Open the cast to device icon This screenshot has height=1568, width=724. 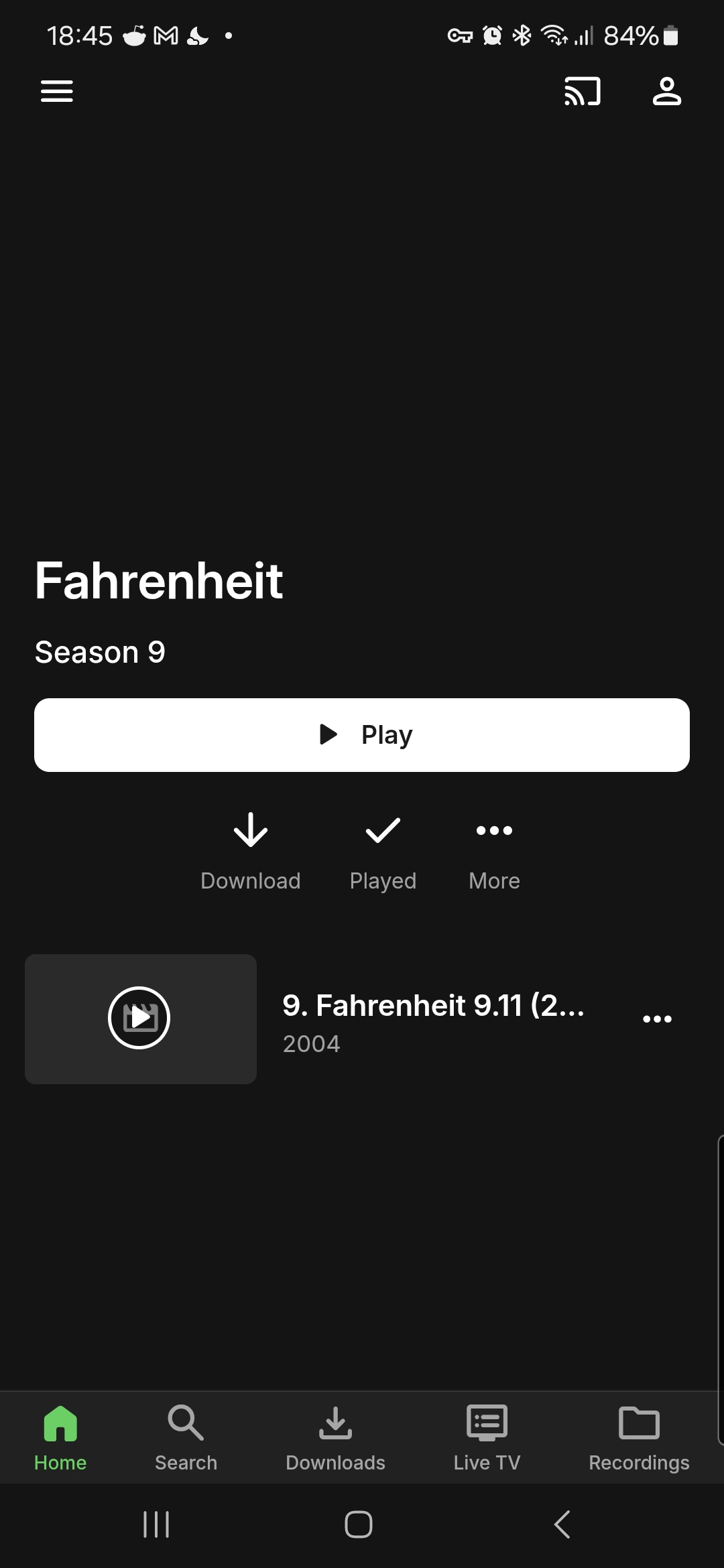[582, 91]
